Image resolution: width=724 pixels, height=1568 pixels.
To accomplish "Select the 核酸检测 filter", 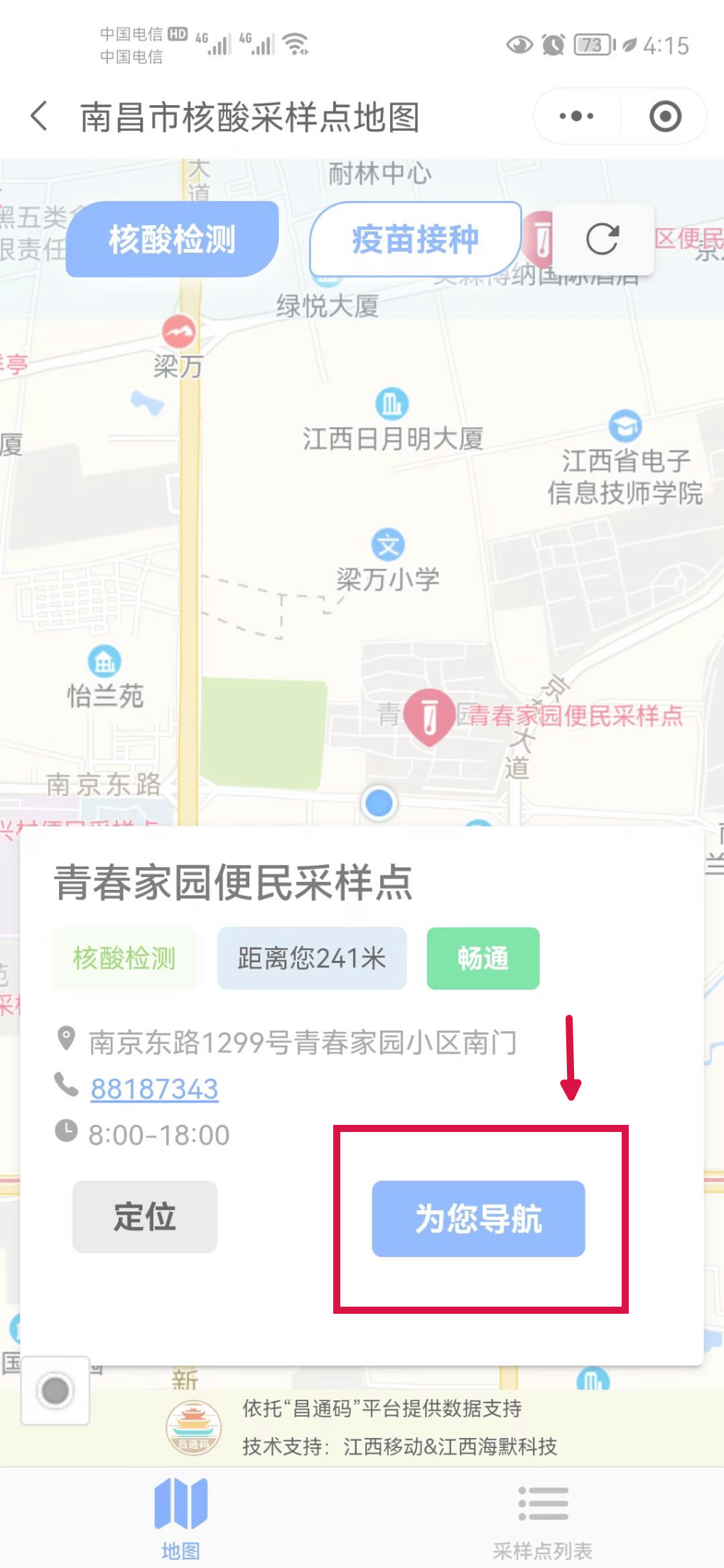I will click(x=172, y=239).
